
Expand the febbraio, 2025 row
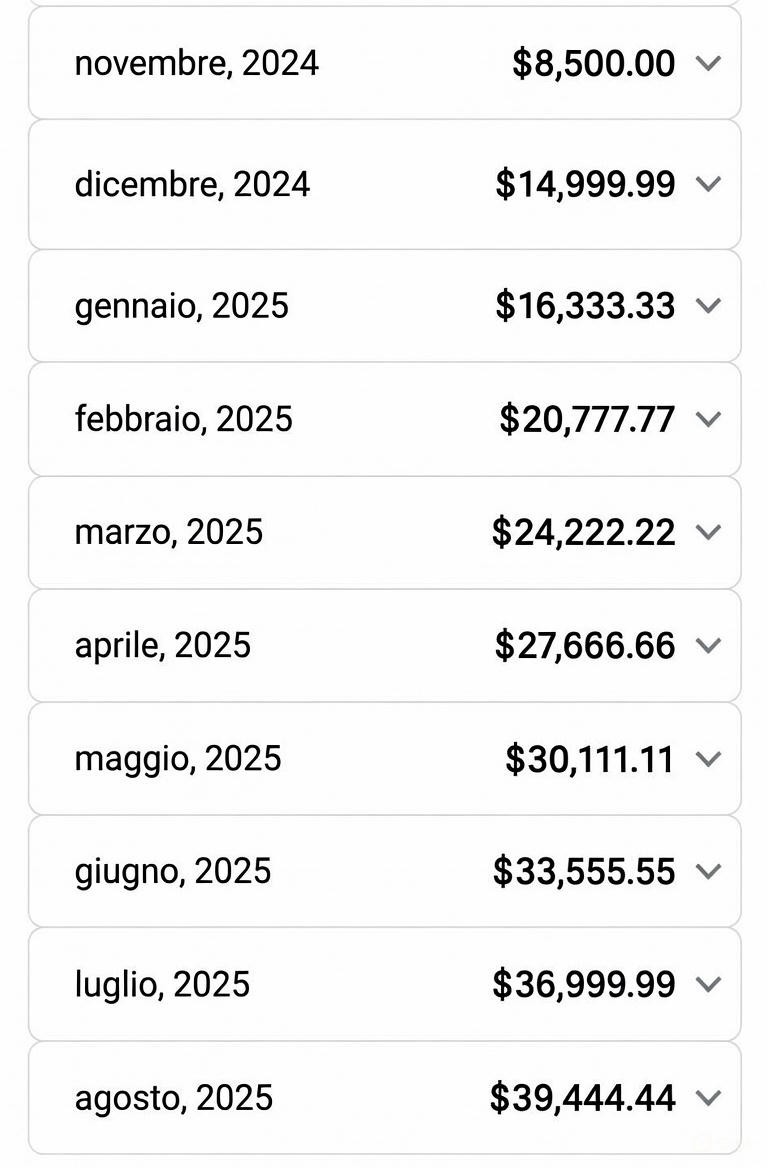tap(707, 419)
